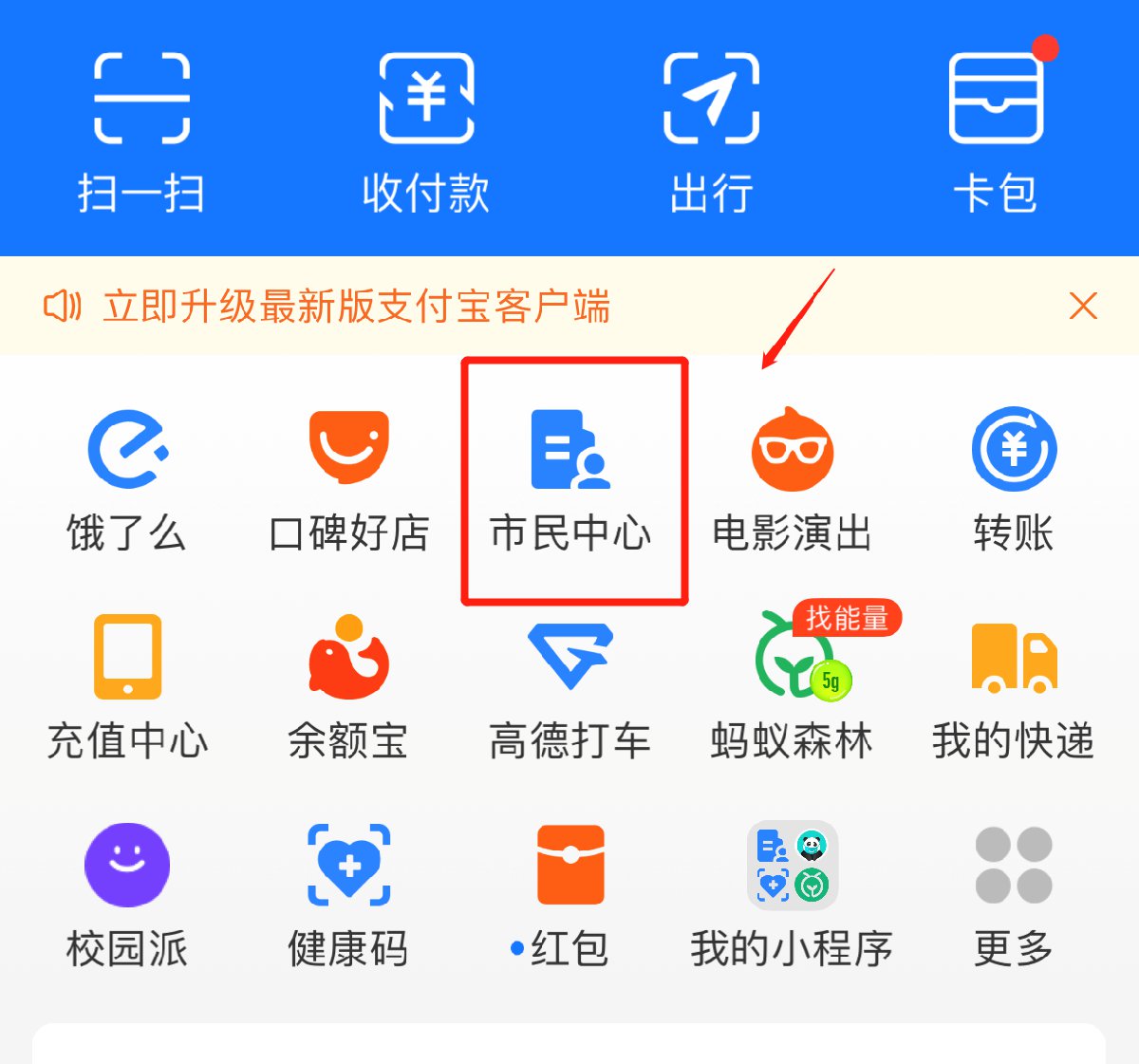Launch 高德打车 ride hailing
This screenshot has width=1139, height=1064.
coord(570,687)
